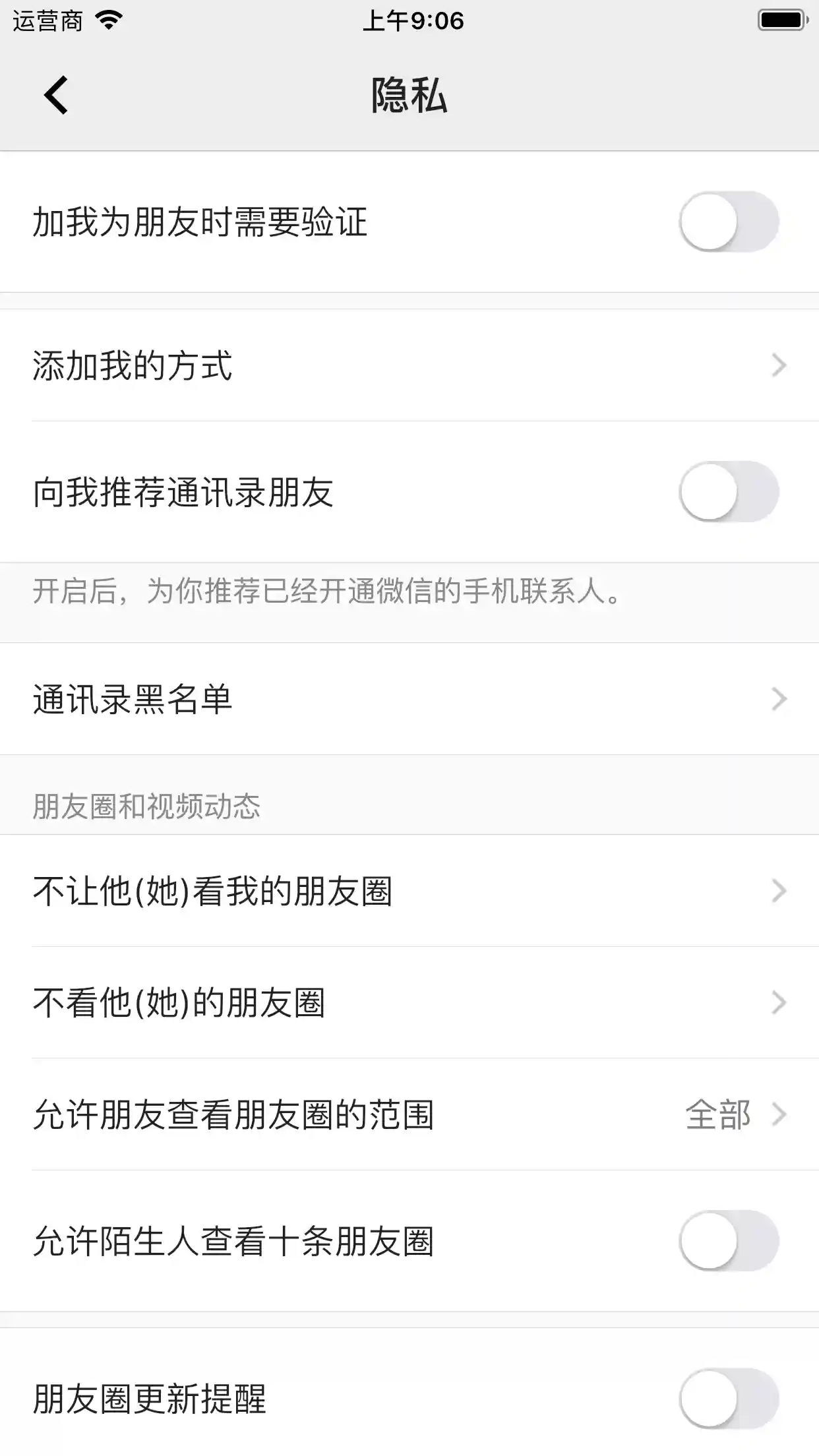Open 通讯录黑名单 list
The width and height of the screenshot is (819, 1456).
pos(409,699)
